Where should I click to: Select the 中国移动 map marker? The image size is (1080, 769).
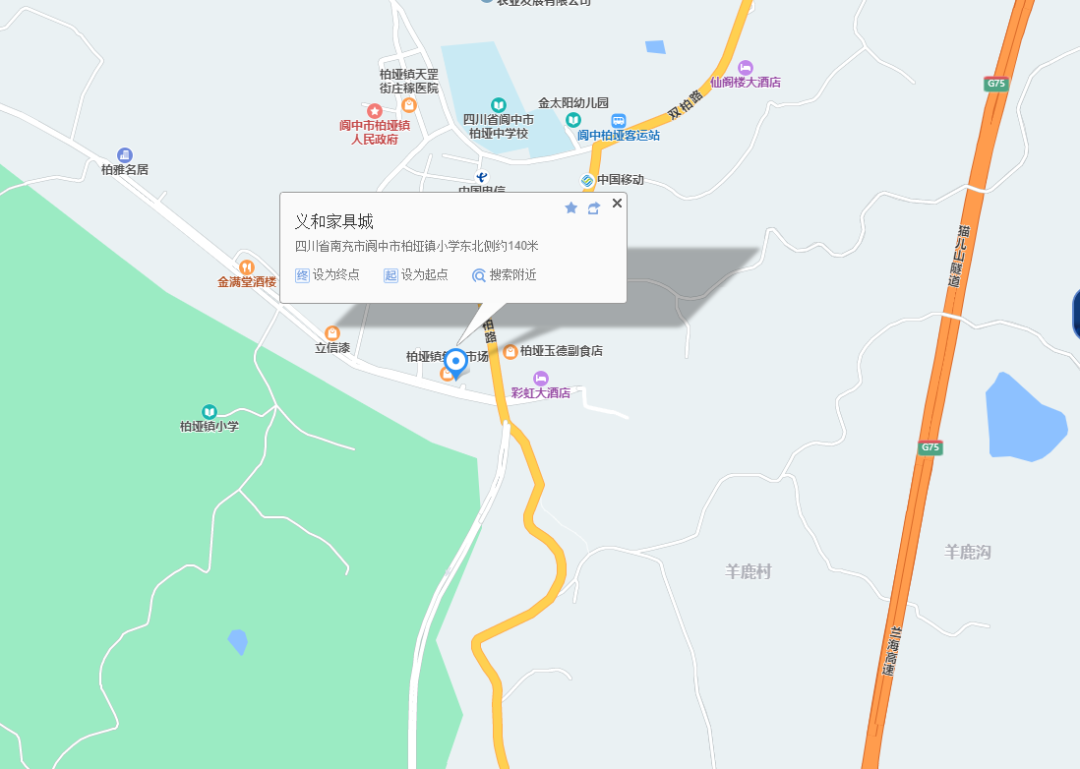coord(587,180)
